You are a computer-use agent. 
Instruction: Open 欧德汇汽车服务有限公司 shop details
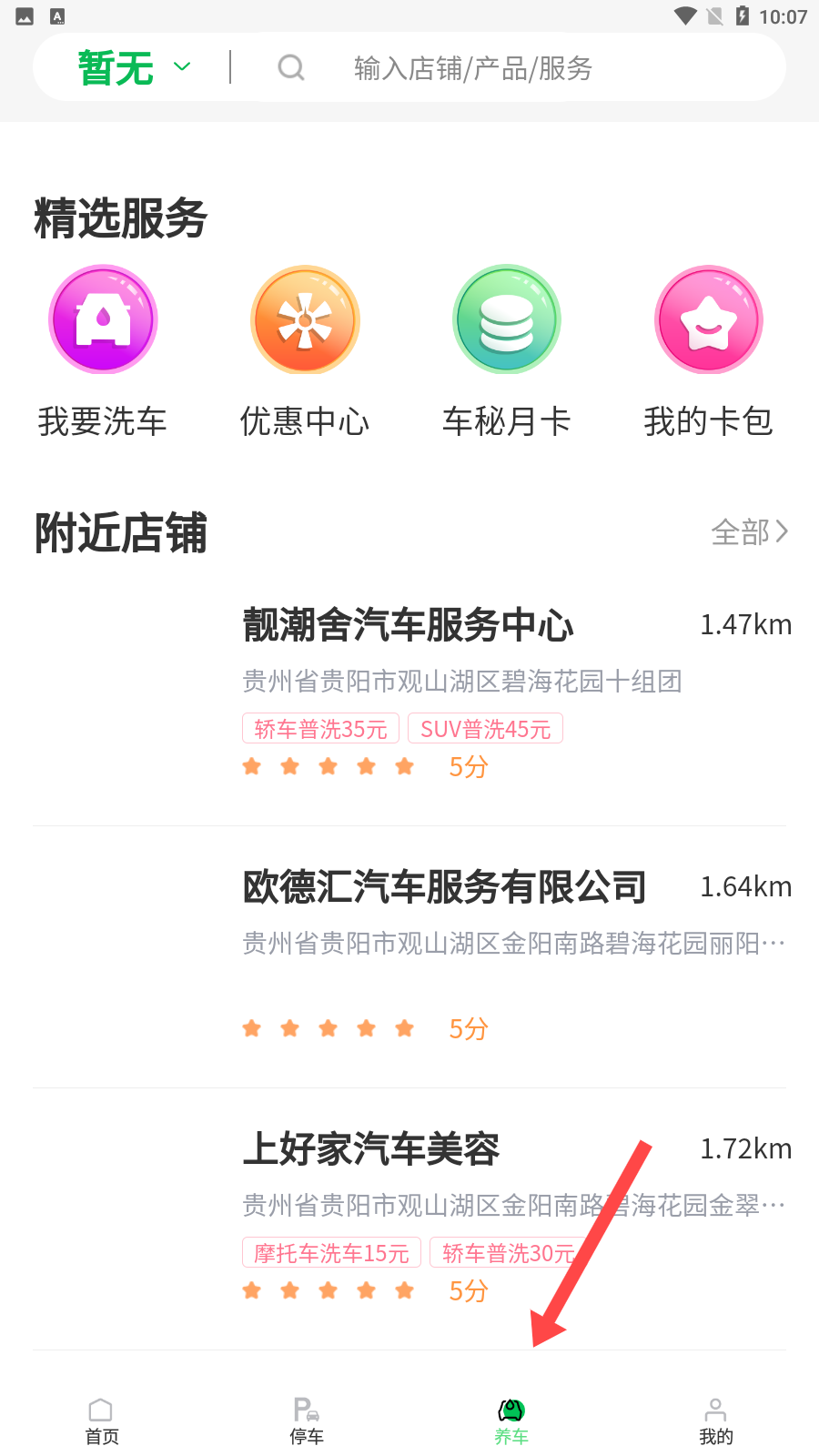click(444, 888)
